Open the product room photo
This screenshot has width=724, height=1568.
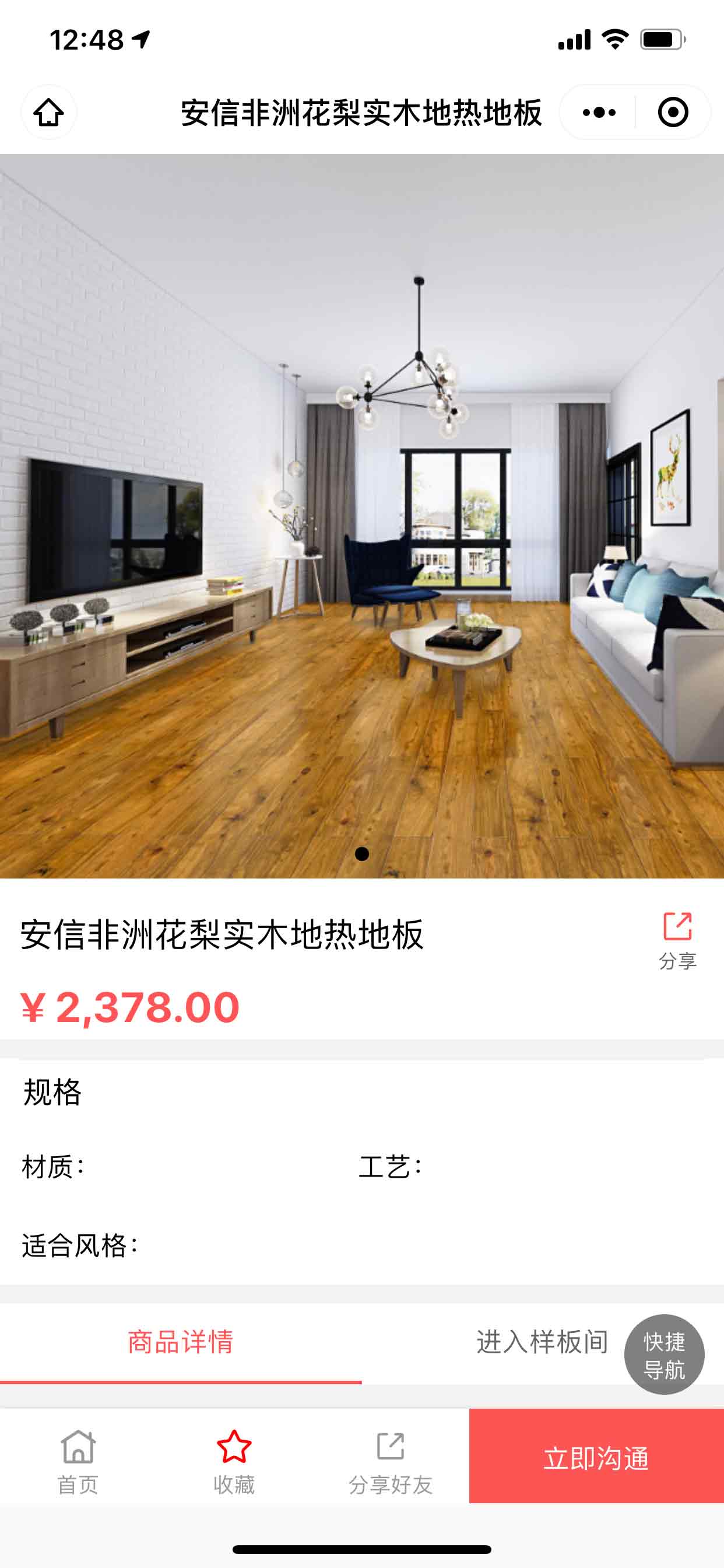coord(362,516)
